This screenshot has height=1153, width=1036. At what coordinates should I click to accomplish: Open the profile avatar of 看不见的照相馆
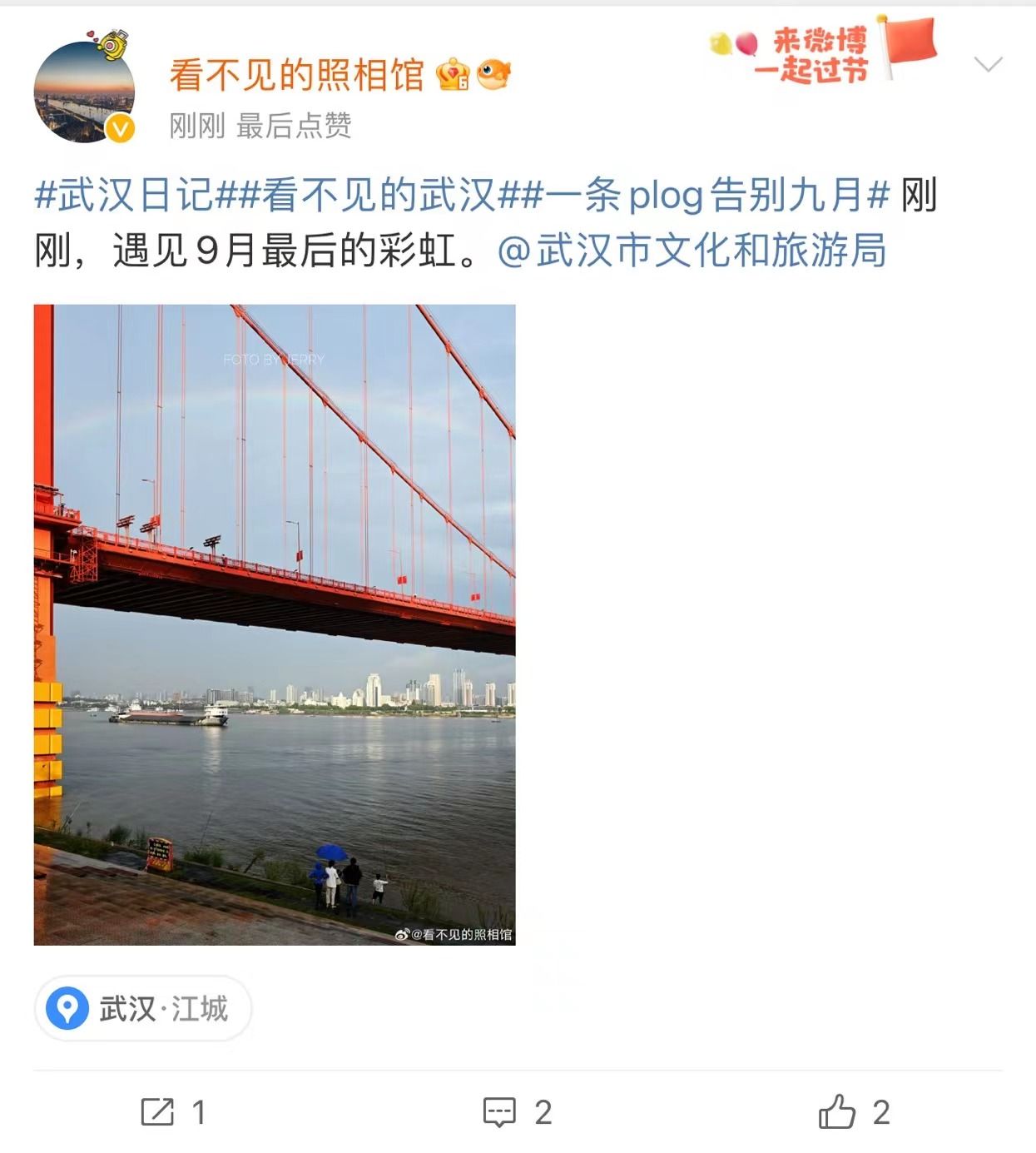pos(84,92)
